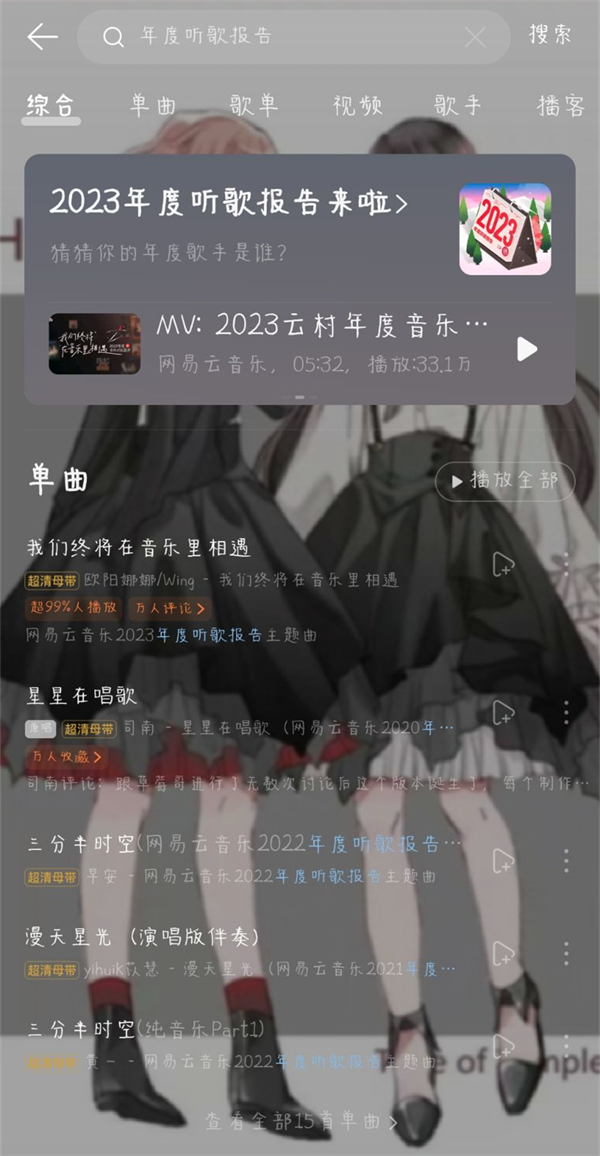Tap the search field with 年度听歌报告
This screenshot has width=600, height=1156.
[x=280, y=37]
